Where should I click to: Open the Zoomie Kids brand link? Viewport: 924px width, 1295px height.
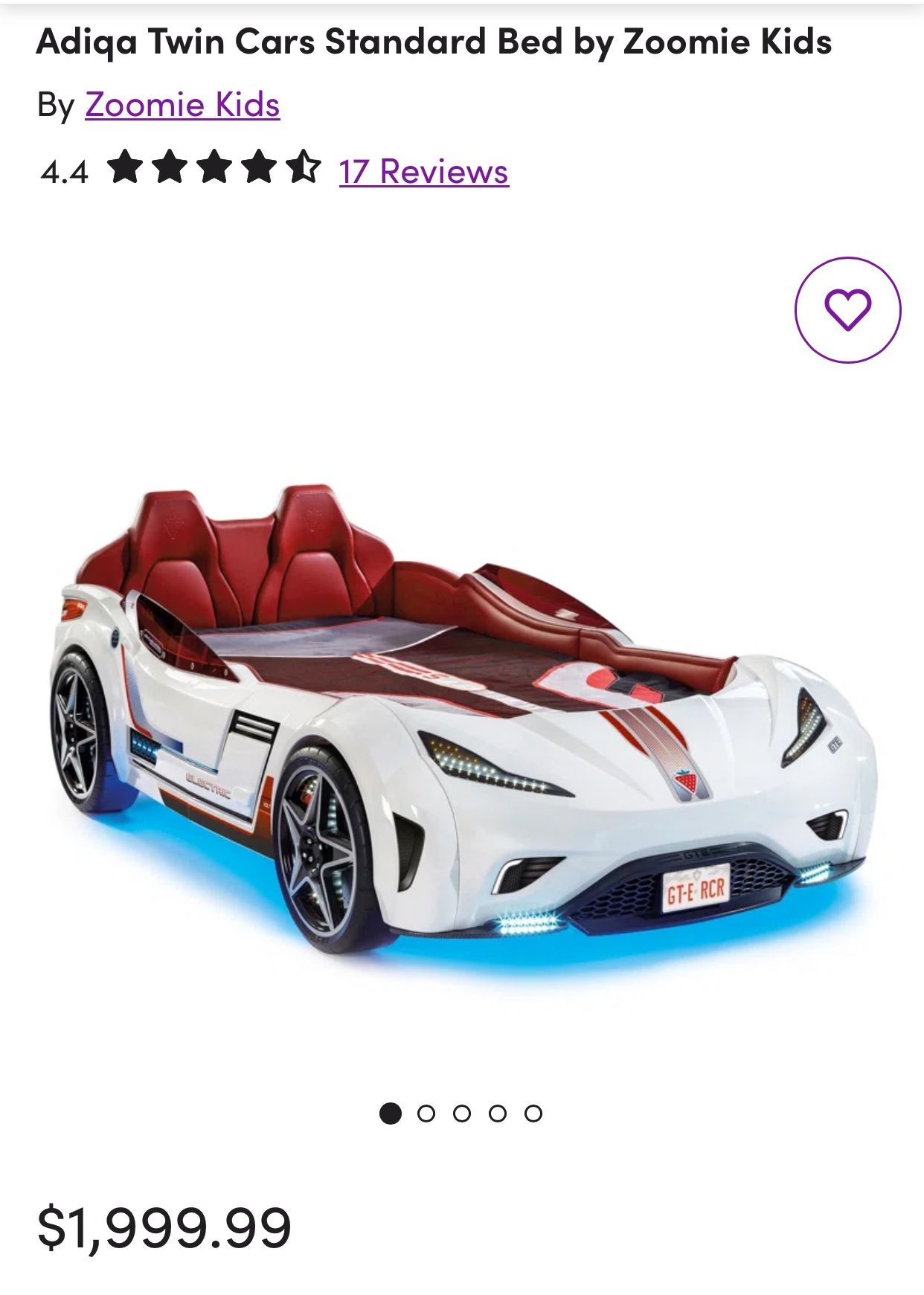[x=182, y=105]
